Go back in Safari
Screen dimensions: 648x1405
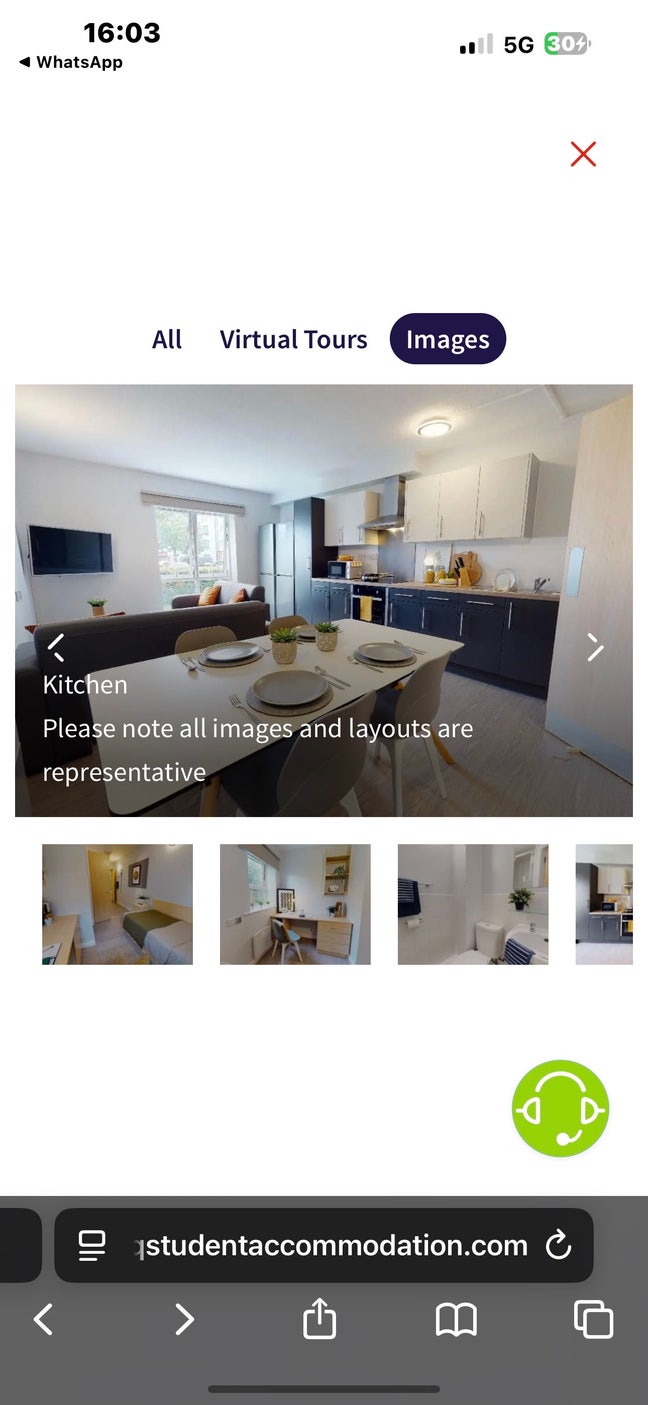tap(43, 1319)
